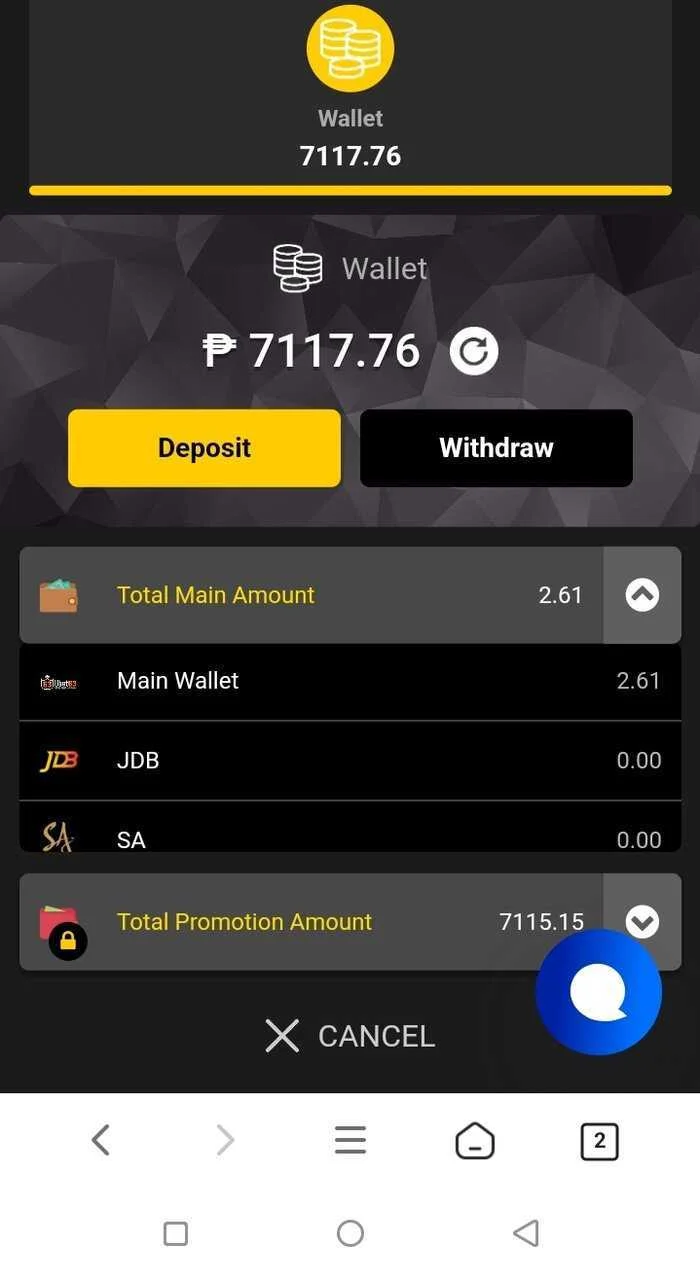Image resolution: width=700 pixels, height=1280 pixels.
Task: Open the browser menu
Action: [350, 1140]
